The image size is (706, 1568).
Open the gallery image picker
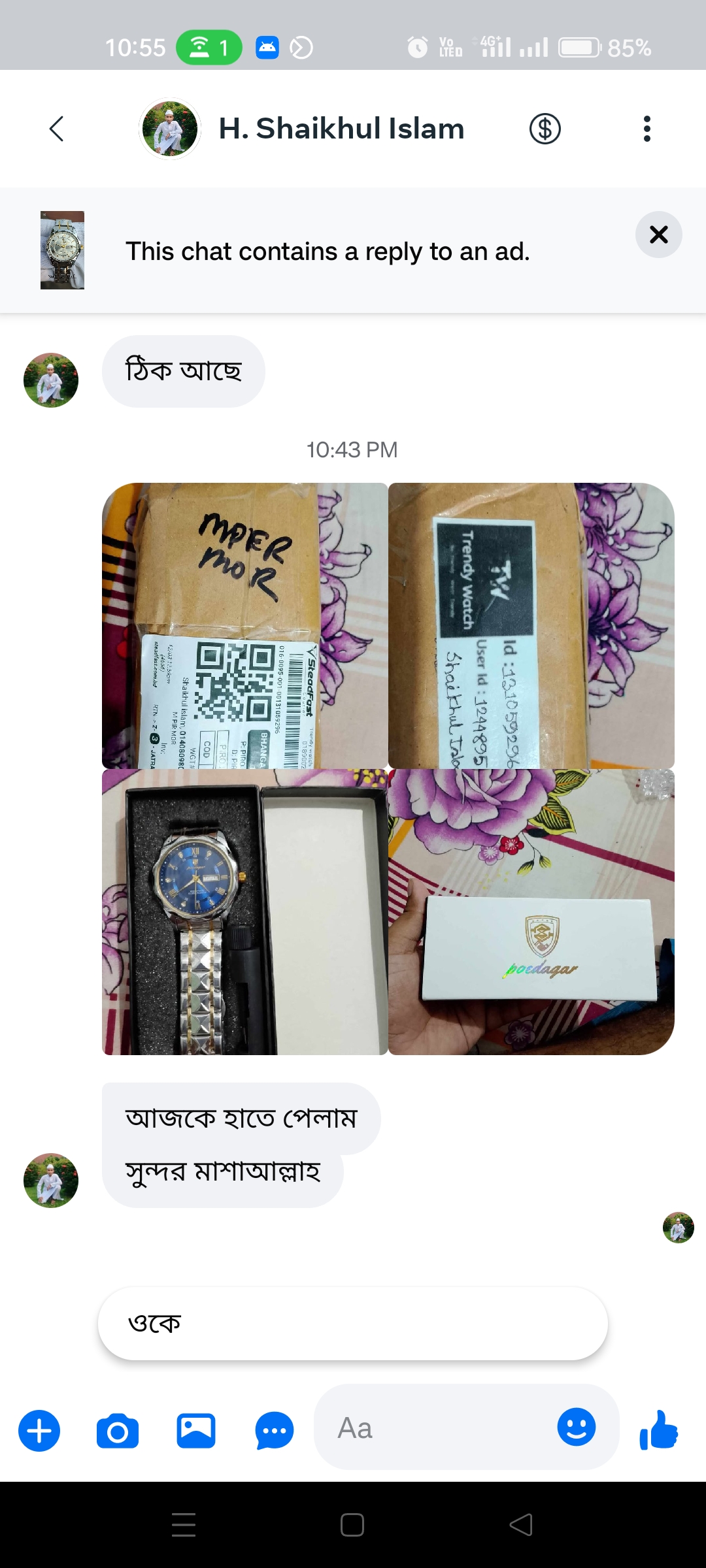click(196, 1431)
